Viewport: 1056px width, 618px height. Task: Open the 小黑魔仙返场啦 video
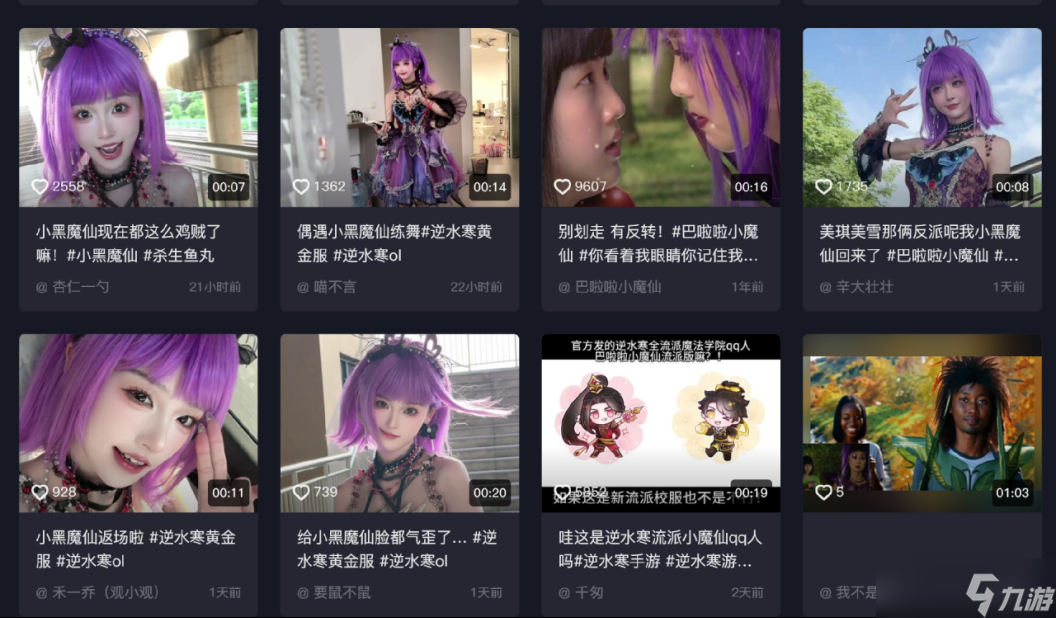pos(138,422)
